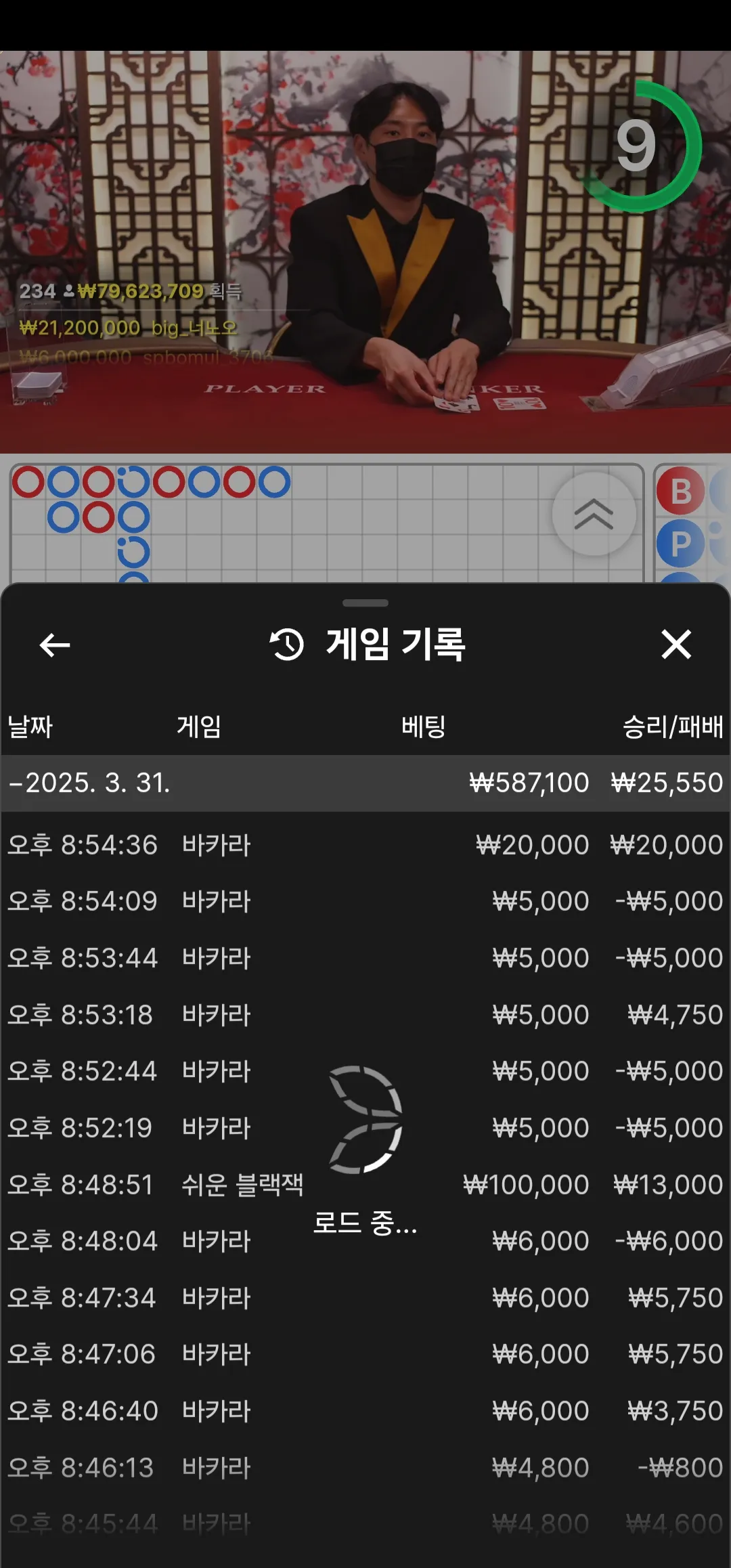Viewport: 731px width, 1568px height.
Task: Tap the sheet's top drag handle
Action: (365, 603)
